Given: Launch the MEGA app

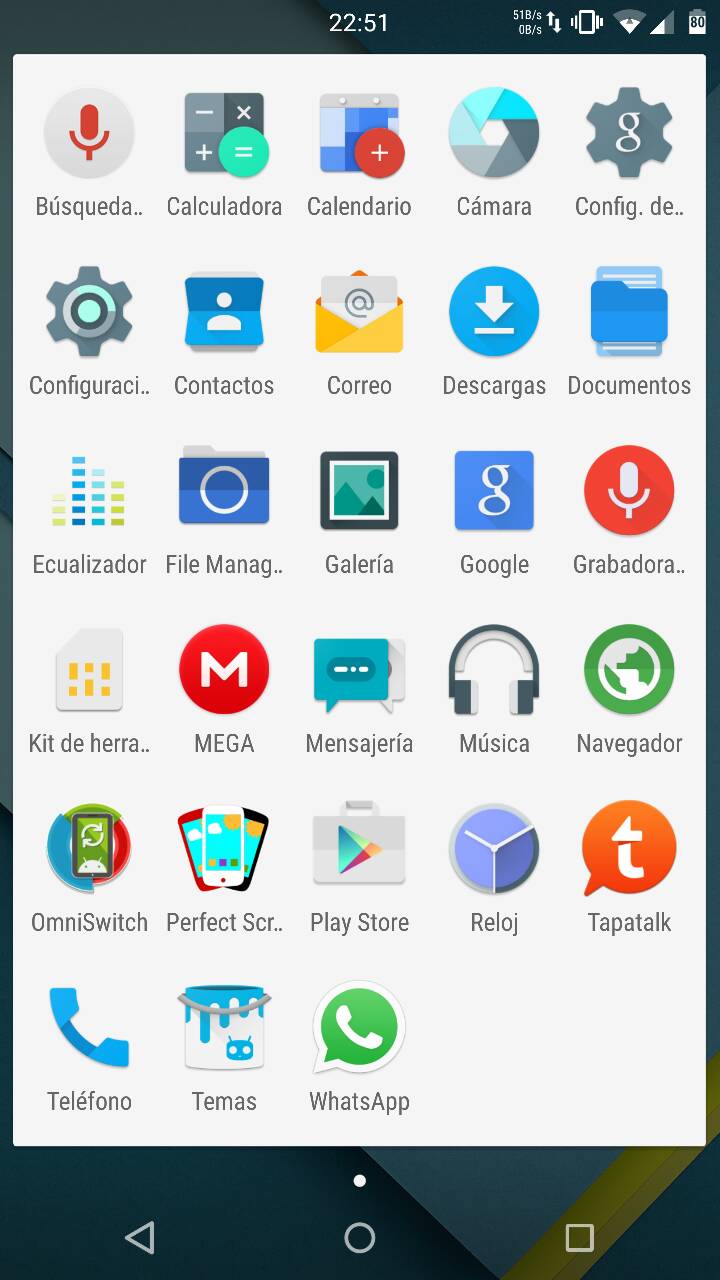Looking at the screenshot, I should (224, 671).
